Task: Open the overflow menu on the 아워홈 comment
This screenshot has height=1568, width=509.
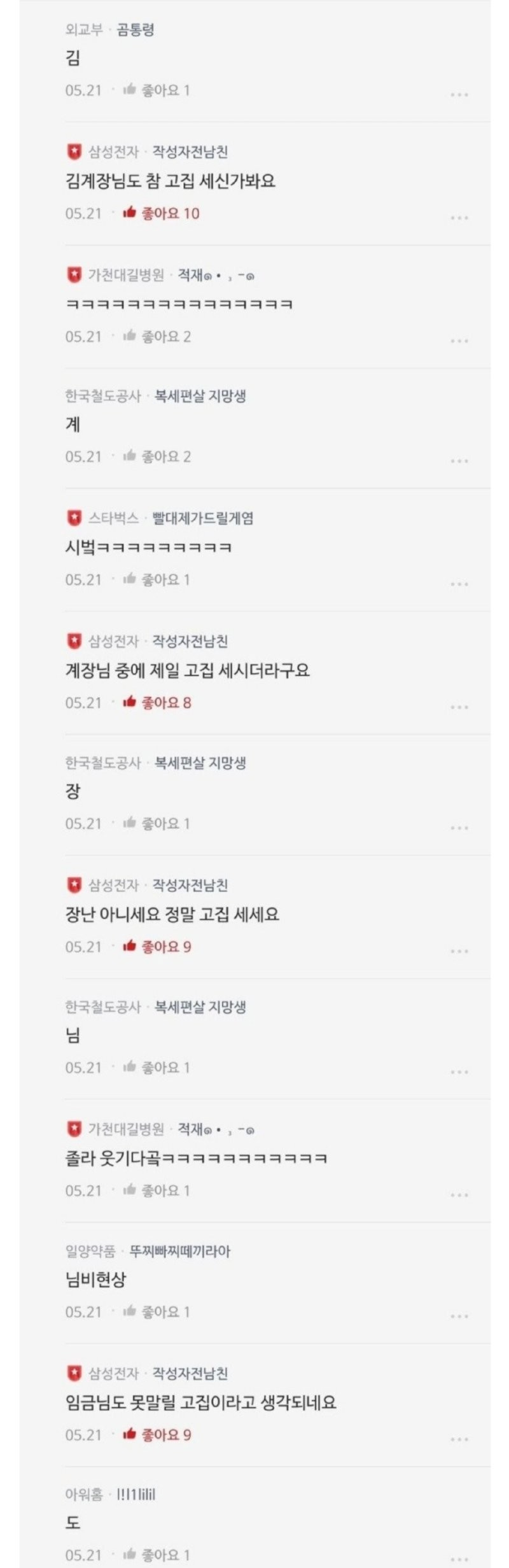Action: click(459, 1559)
